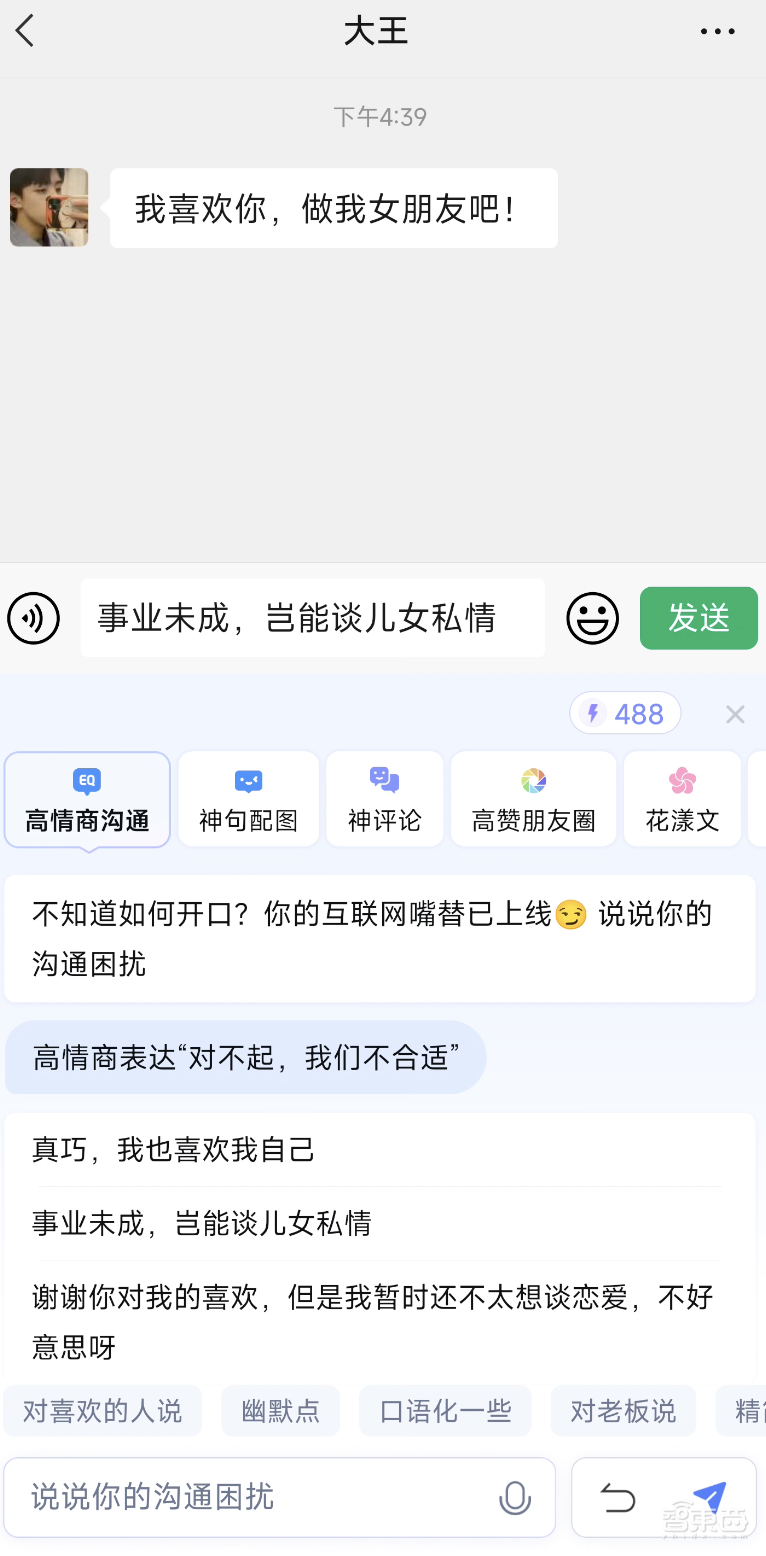Image resolution: width=766 pixels, height=1556 pixels.
Task: Toggle the 幽默点 tone option
Action: click(x=280, y=1410)
